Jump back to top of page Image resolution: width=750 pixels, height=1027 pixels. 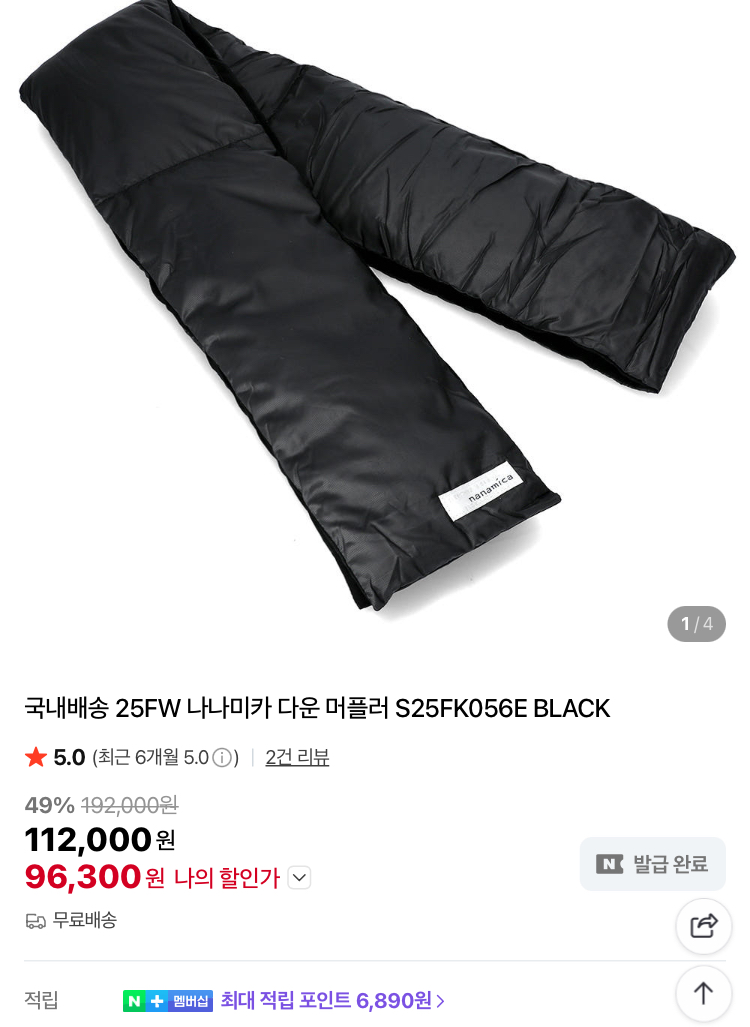coord(703,993)
